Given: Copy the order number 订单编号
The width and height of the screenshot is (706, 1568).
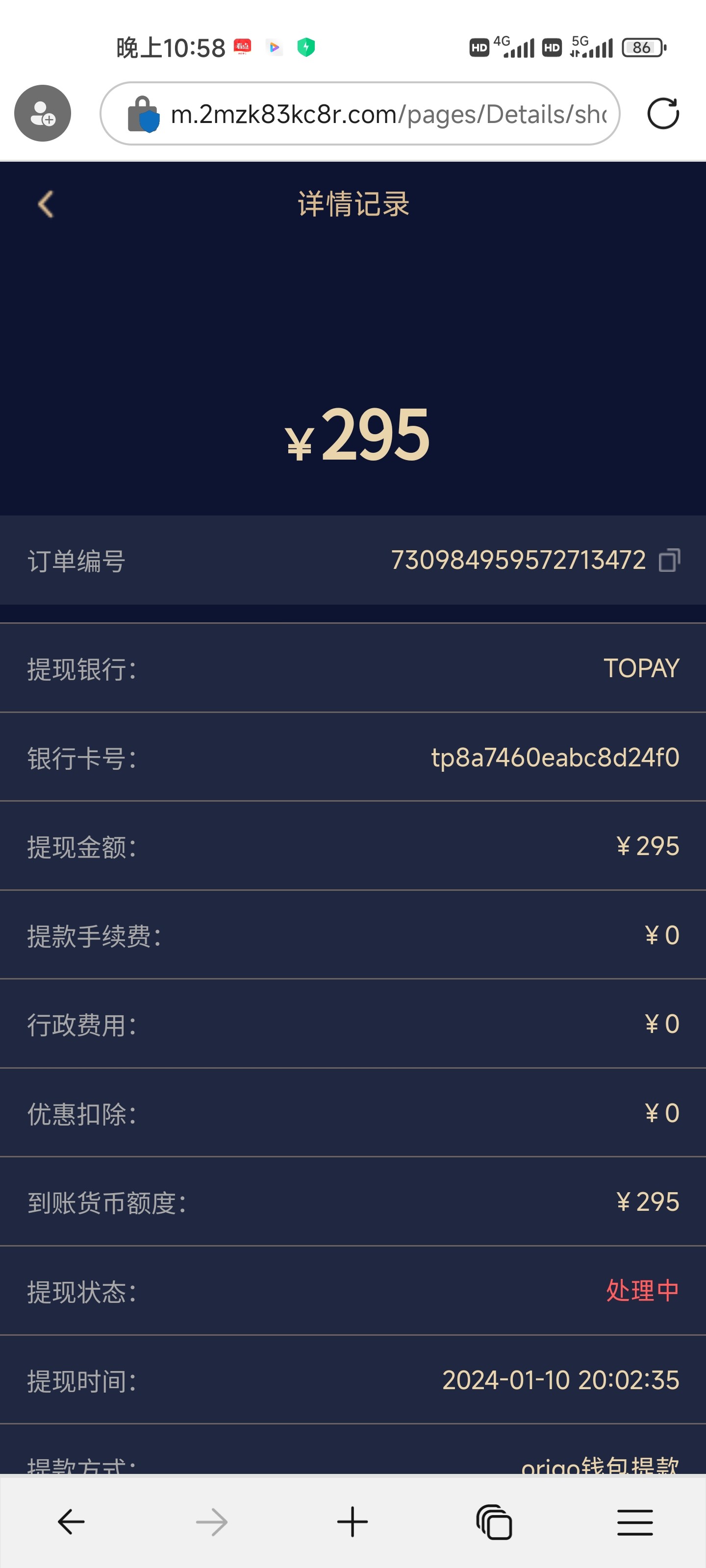Looking at the screenshot, I should point(669,560).
